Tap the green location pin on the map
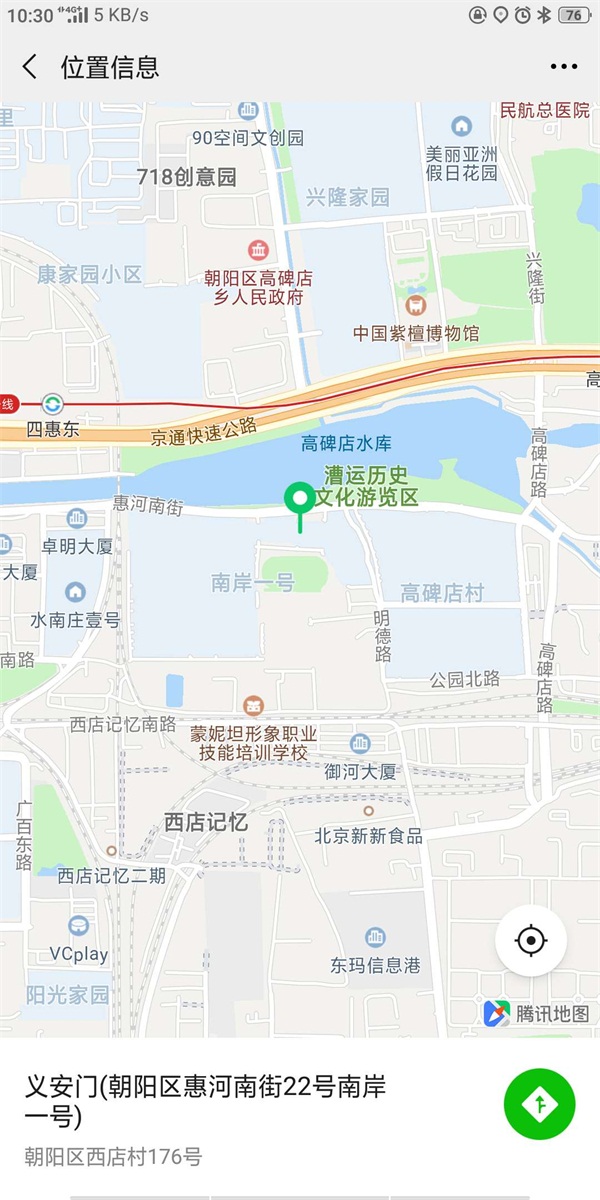 [x=299, y=499]
